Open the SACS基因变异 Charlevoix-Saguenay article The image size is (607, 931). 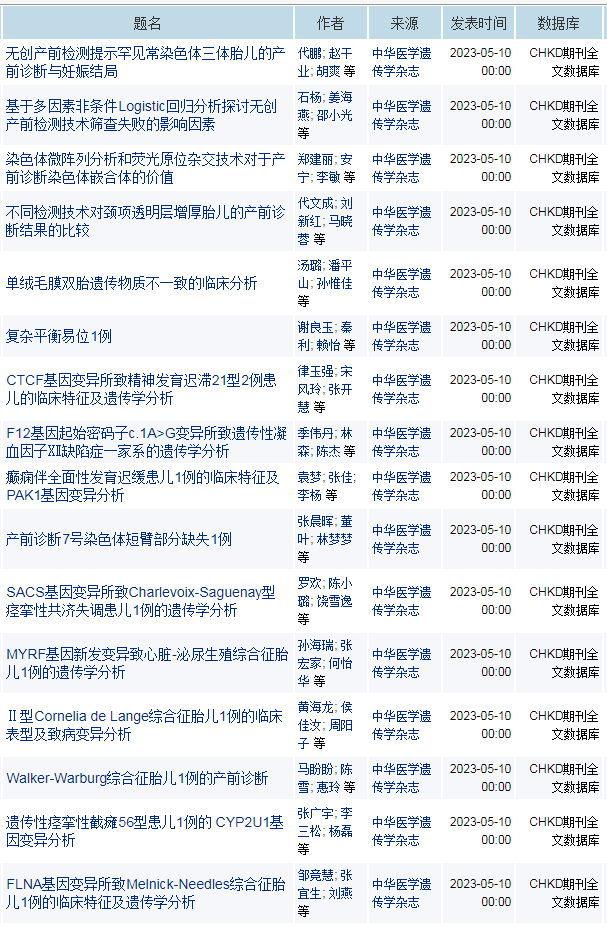(x=140, y=601)
